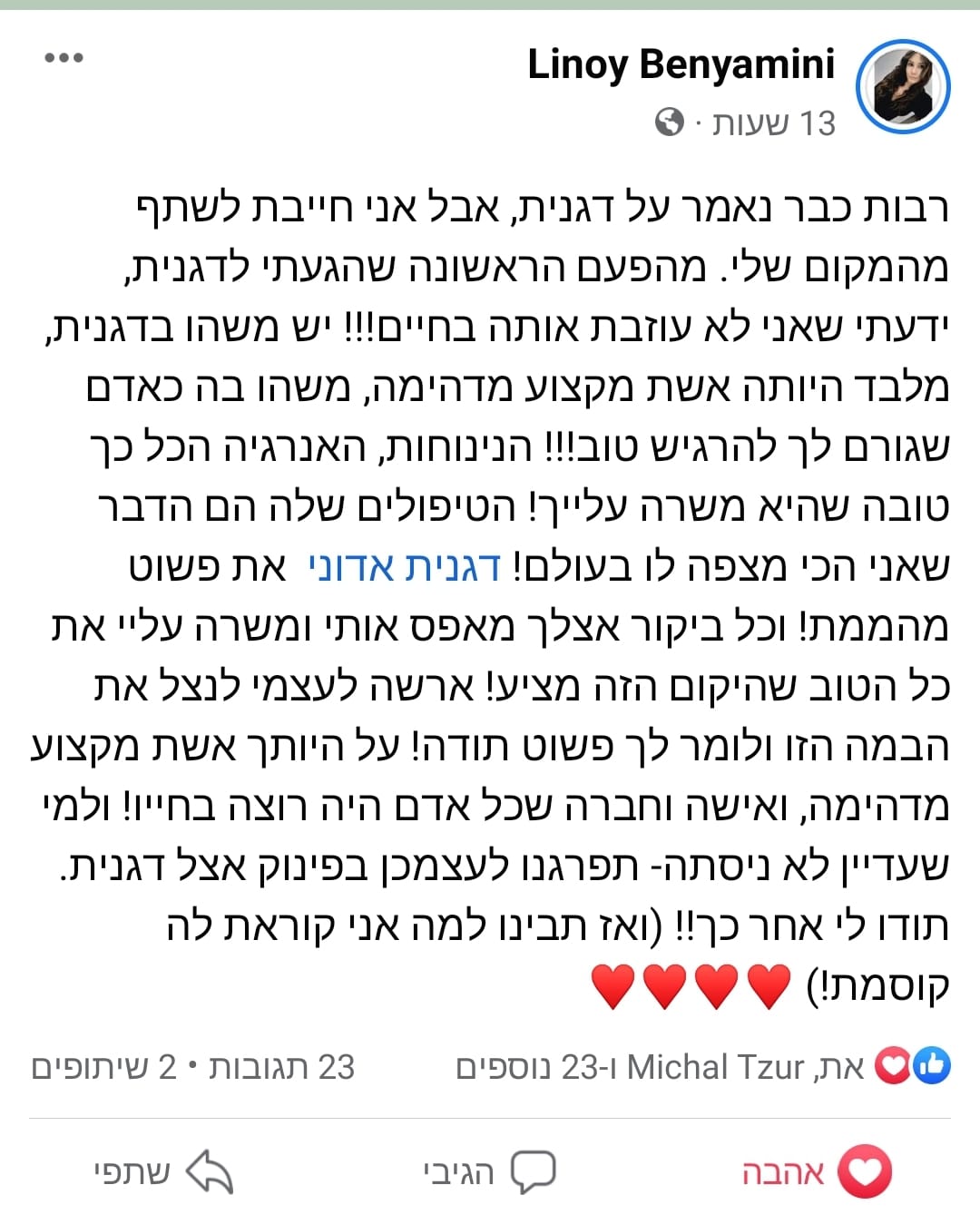Open the tagged דגנית אדוני profile link
Viewport: 980px width, 1224px height.
click(x=405, y=567)
